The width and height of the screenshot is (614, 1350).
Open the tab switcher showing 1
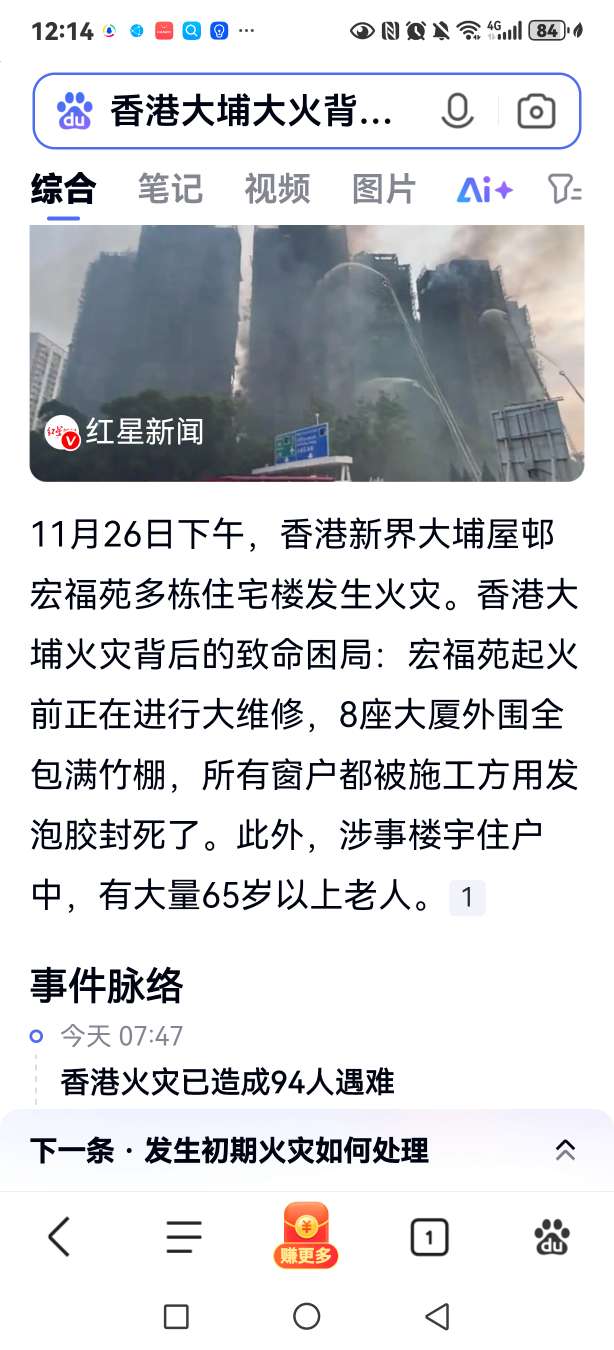pyautogui.click(x=429, y=1237)
